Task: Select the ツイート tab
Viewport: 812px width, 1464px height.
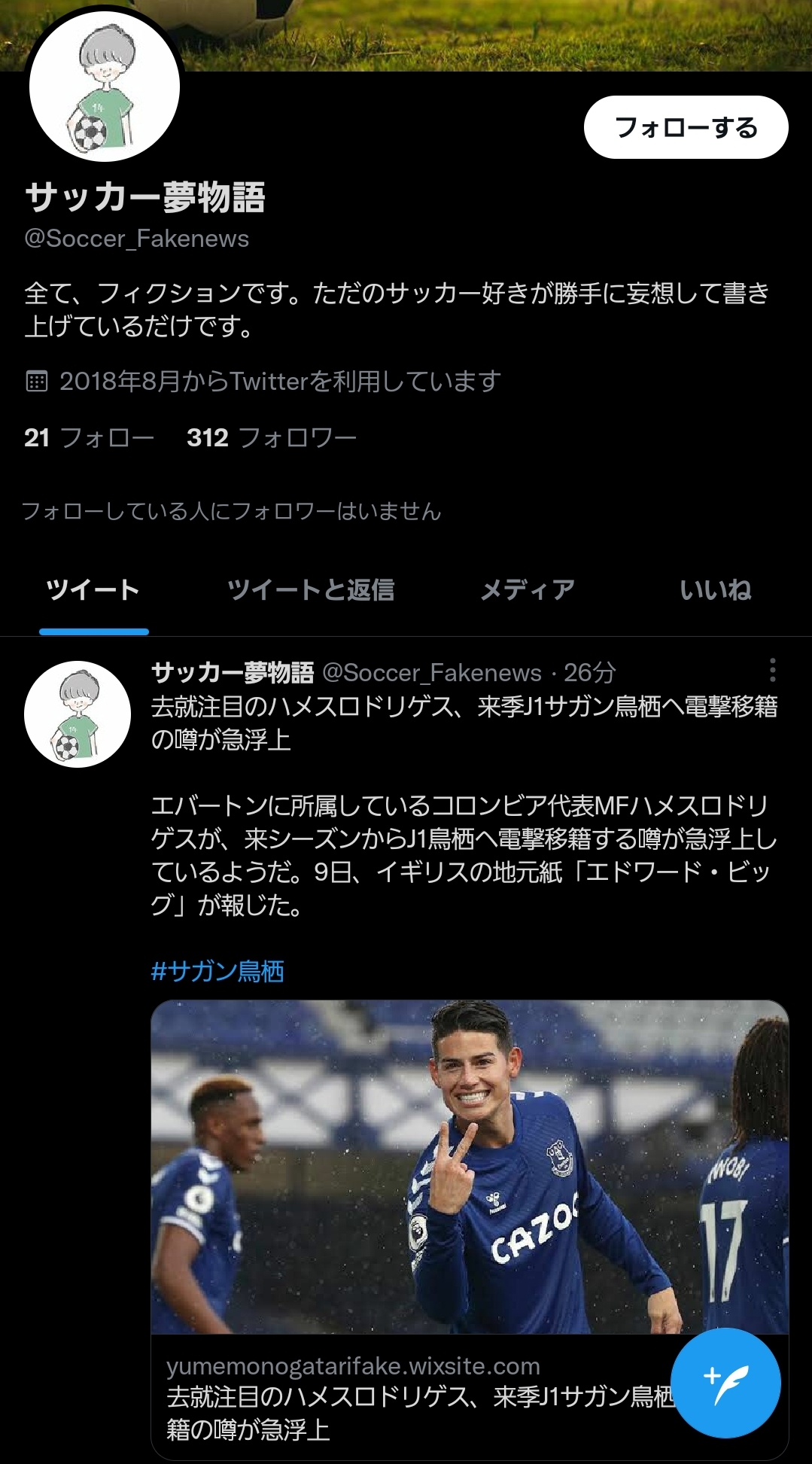Action: [93, 589]
